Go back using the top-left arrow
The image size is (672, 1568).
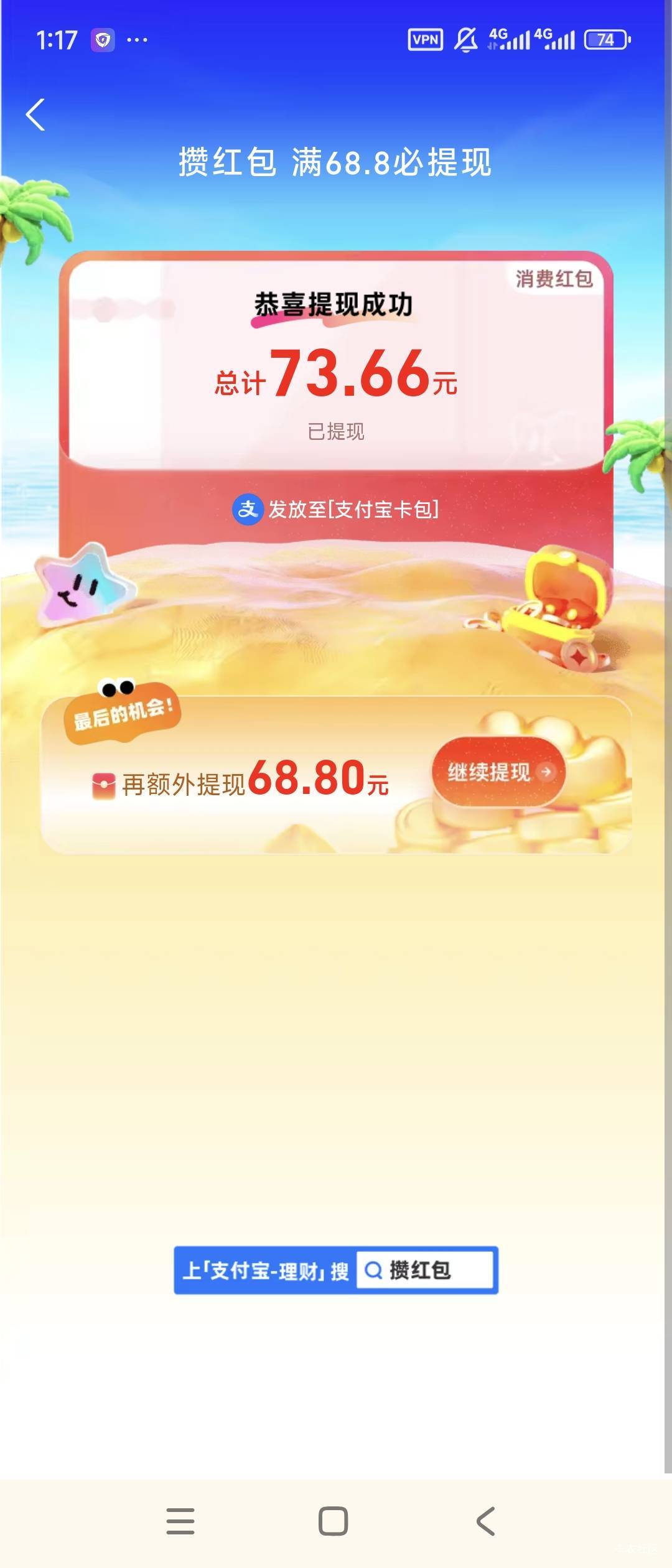tap(35, 114)
